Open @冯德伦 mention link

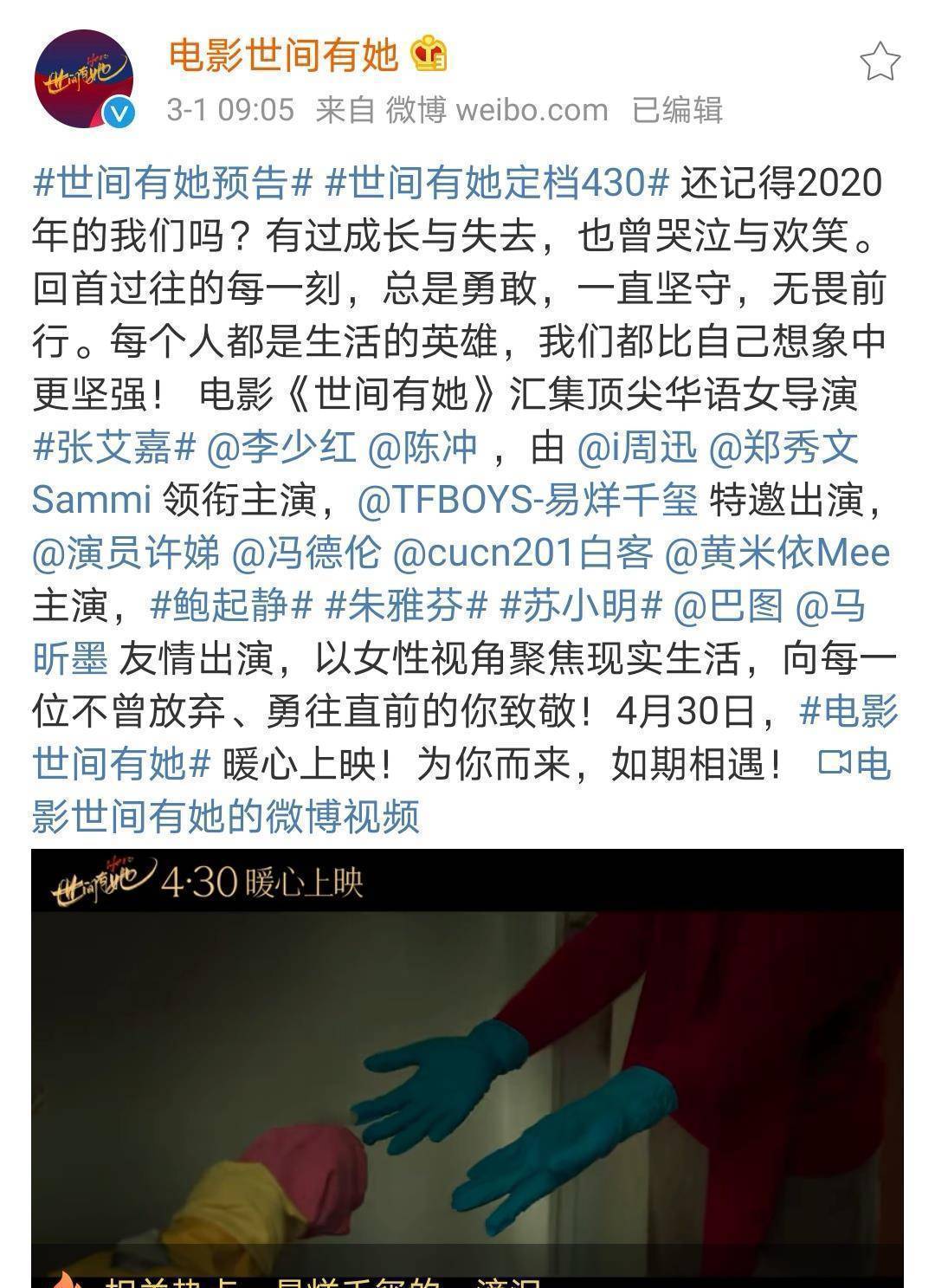[x=306, y=553]
